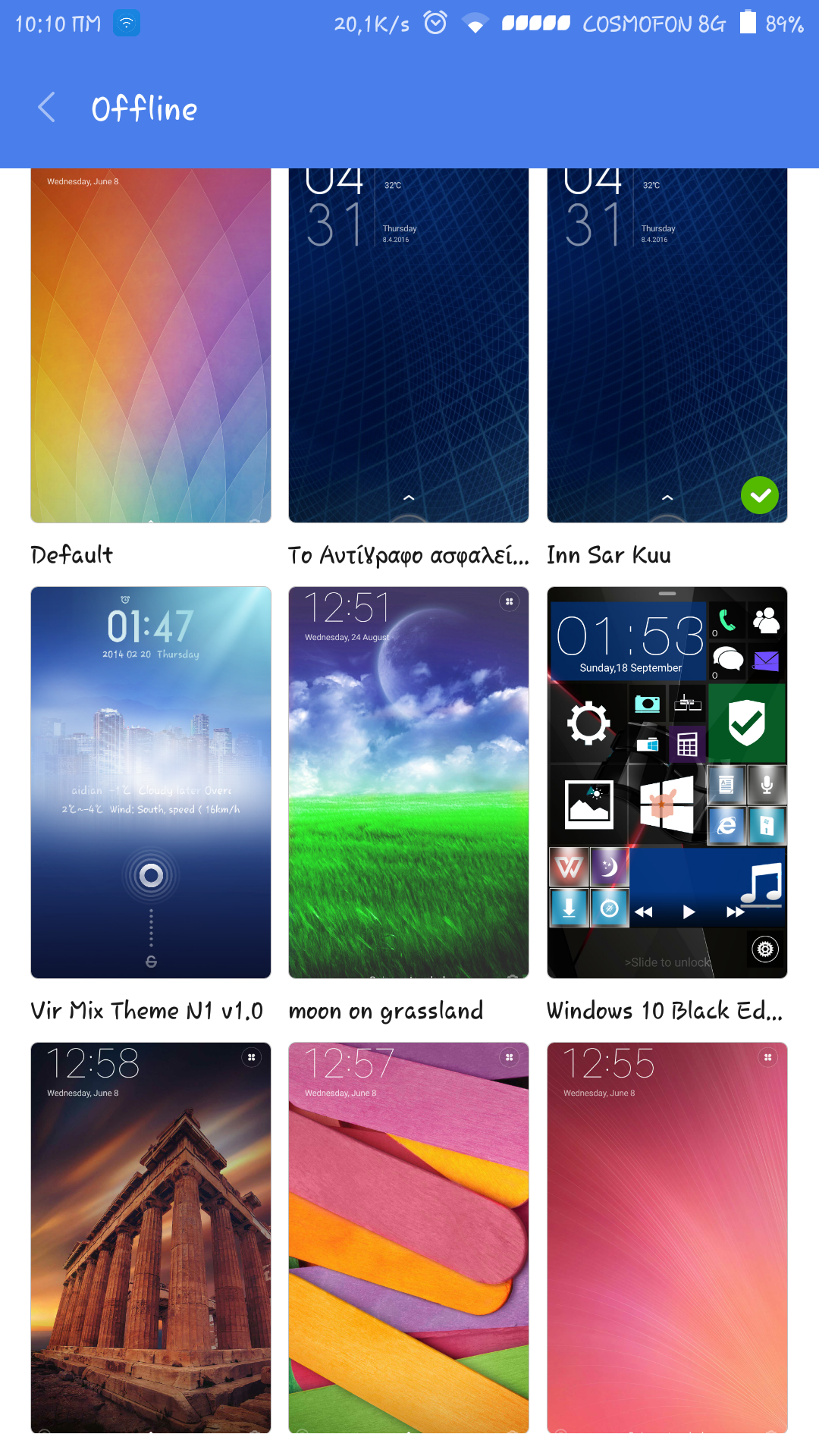Open the Το Αντίγραφο ασφαλεί... theme

[409, 345]
